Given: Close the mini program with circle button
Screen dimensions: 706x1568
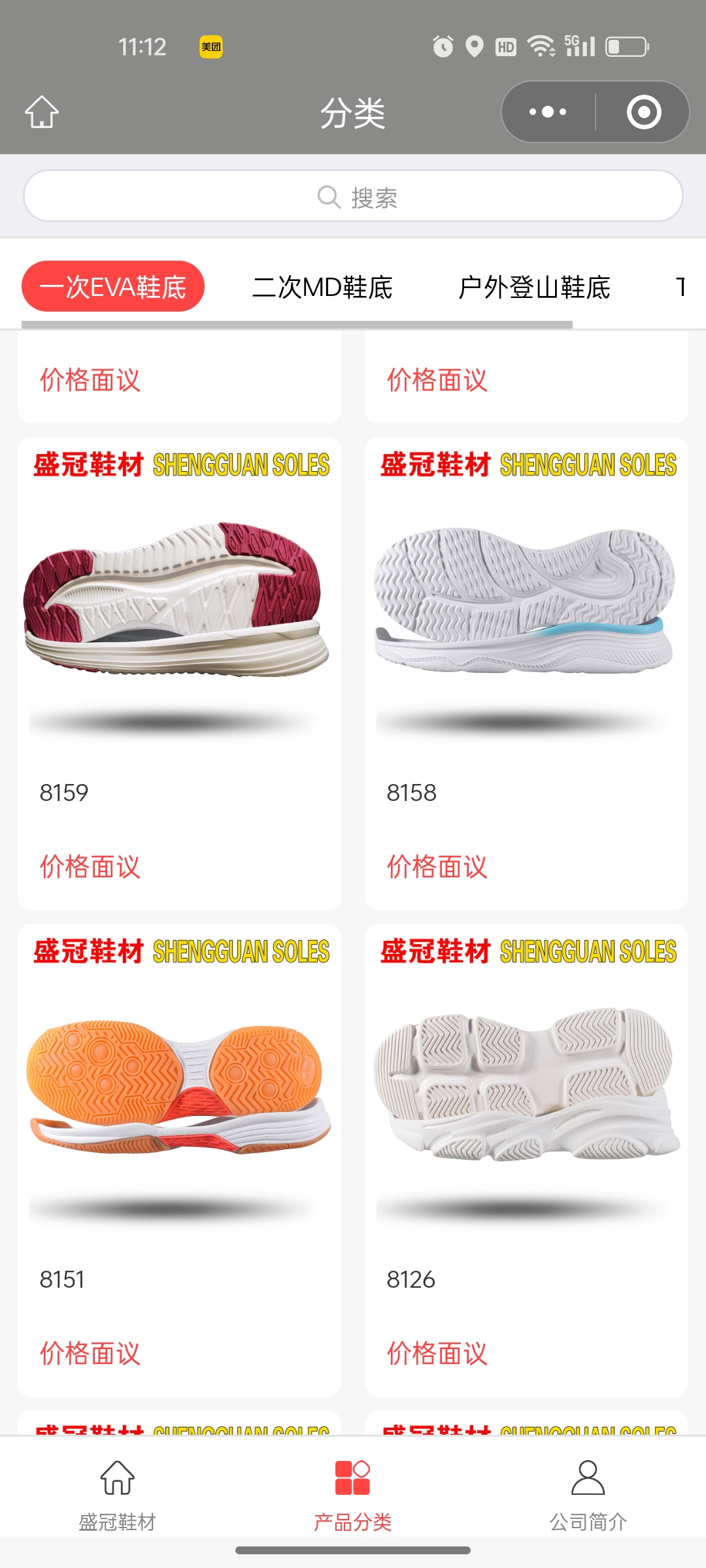Looking at the screenshot, I should [x=643, y=112].
